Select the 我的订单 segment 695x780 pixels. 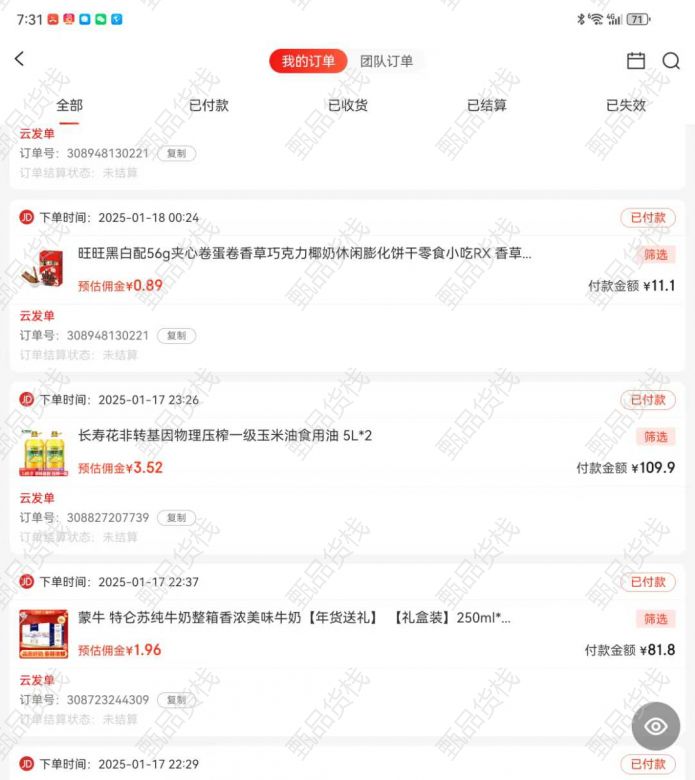[x=308, y=61]
